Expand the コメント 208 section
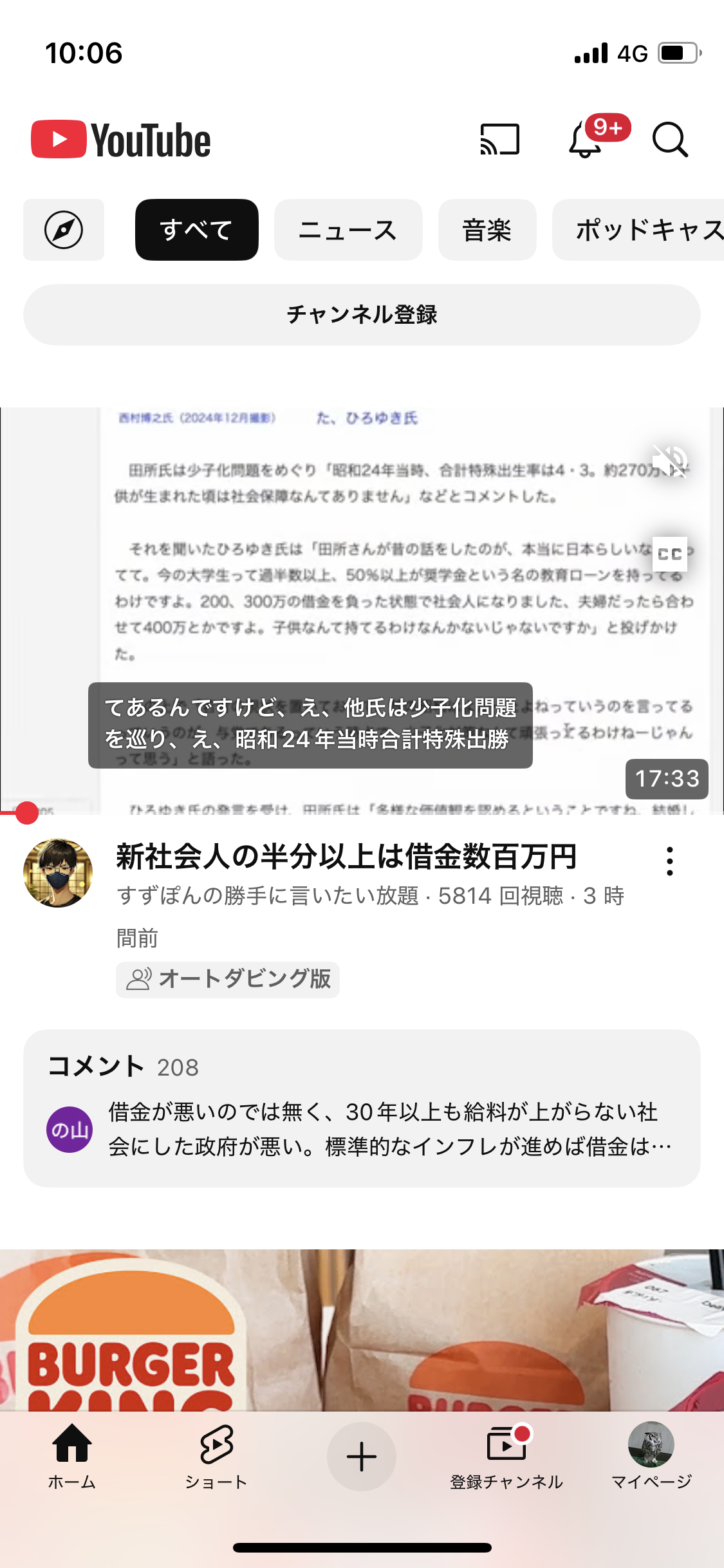The image size is (724, 1568). [362, 1107]
